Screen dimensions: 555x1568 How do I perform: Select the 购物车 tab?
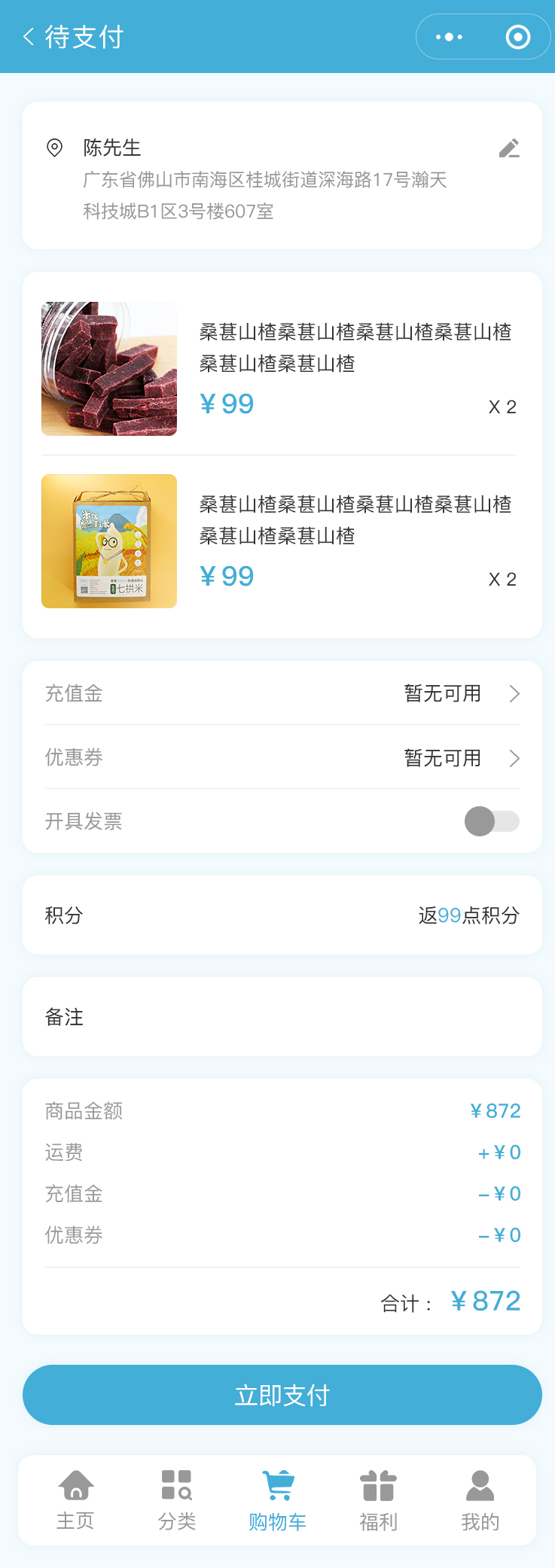278,1500
